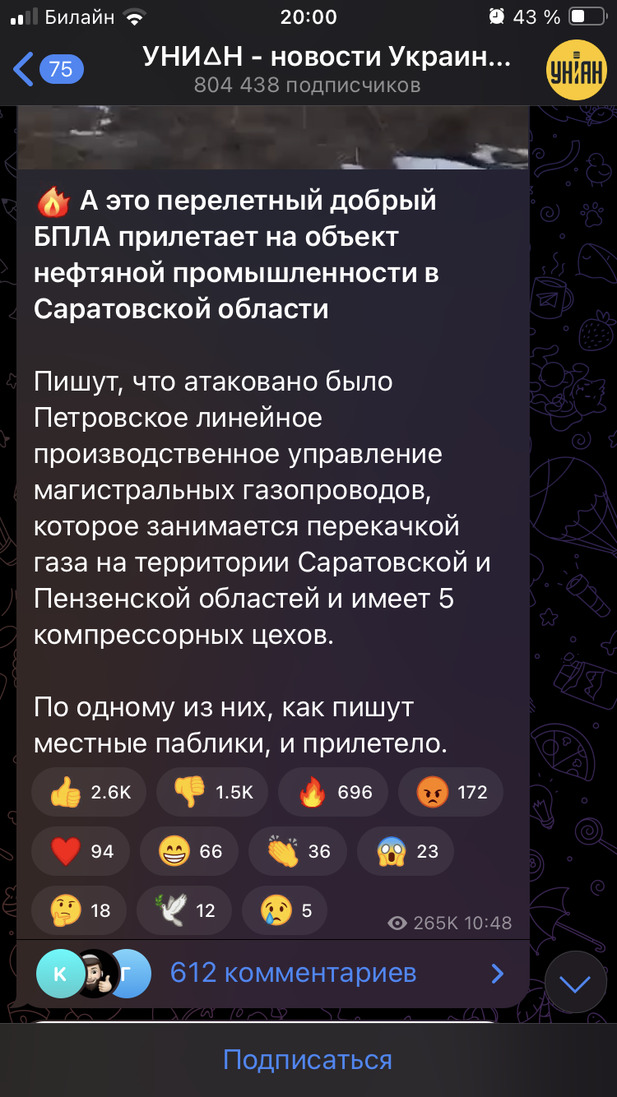React with the screaming face emoji (23)
The width and height of the screenshot is (617, 1097).
[x=405, y=851]
